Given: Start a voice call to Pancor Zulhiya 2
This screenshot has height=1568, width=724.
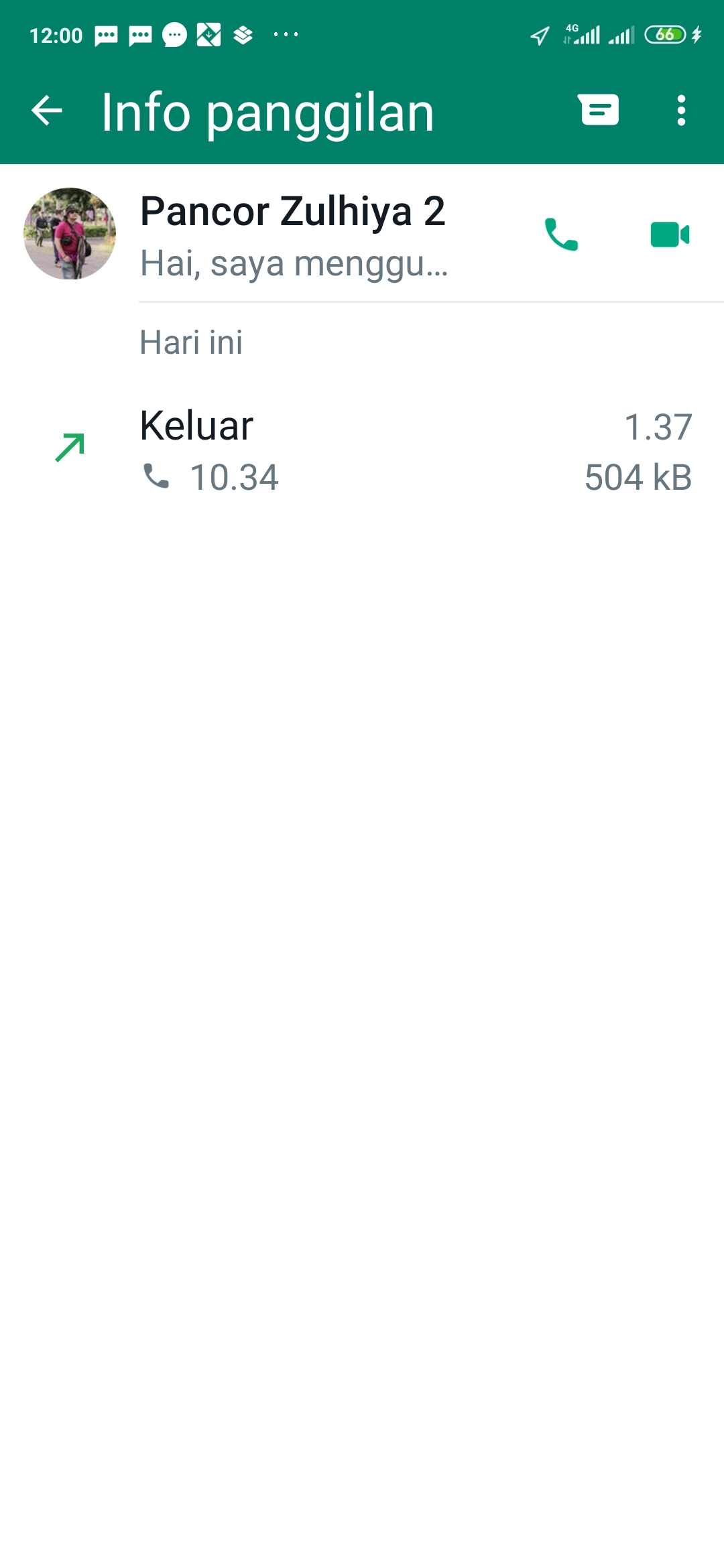Looking at the screenshot, I should [561, 235].
